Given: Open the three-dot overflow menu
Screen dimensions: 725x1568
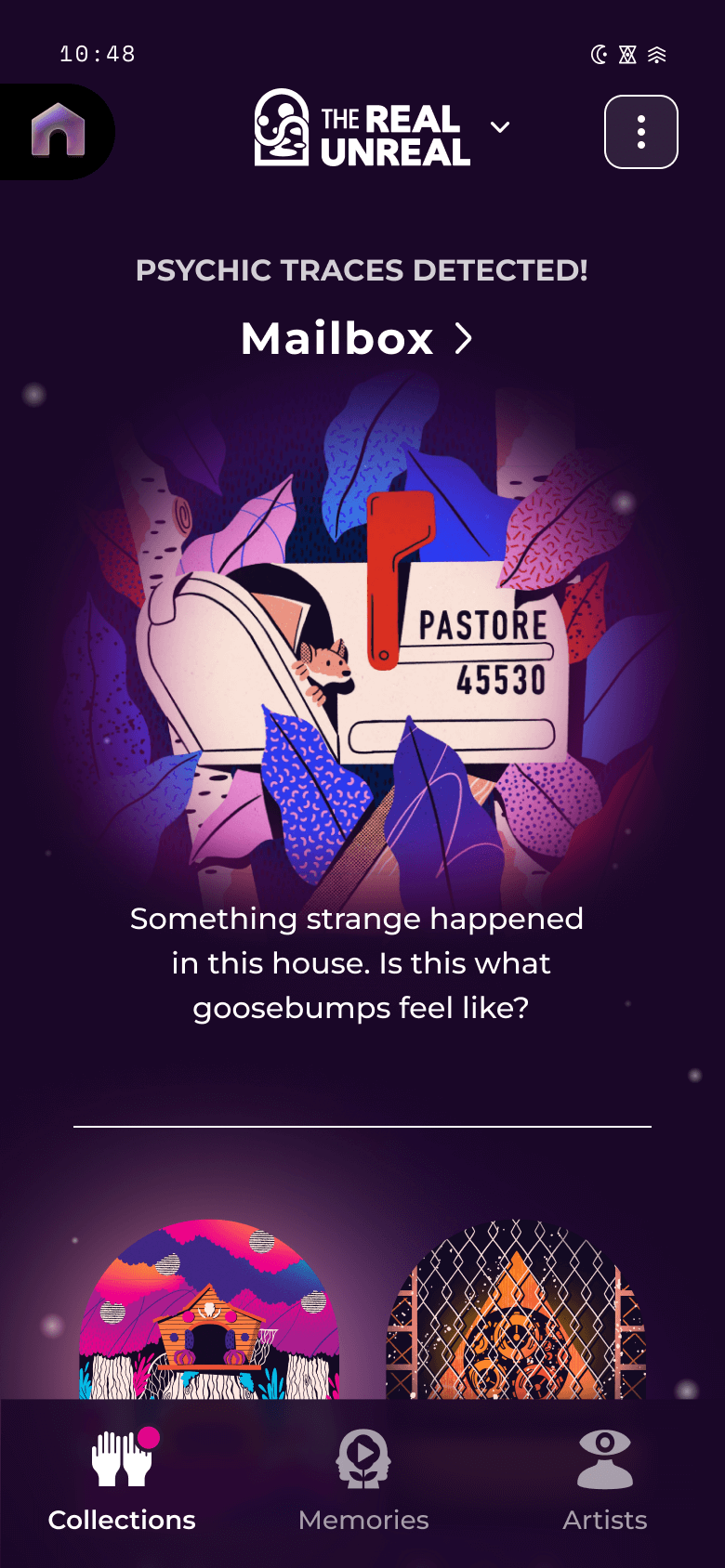Looking at the screenshot, I should click(641, 132).
